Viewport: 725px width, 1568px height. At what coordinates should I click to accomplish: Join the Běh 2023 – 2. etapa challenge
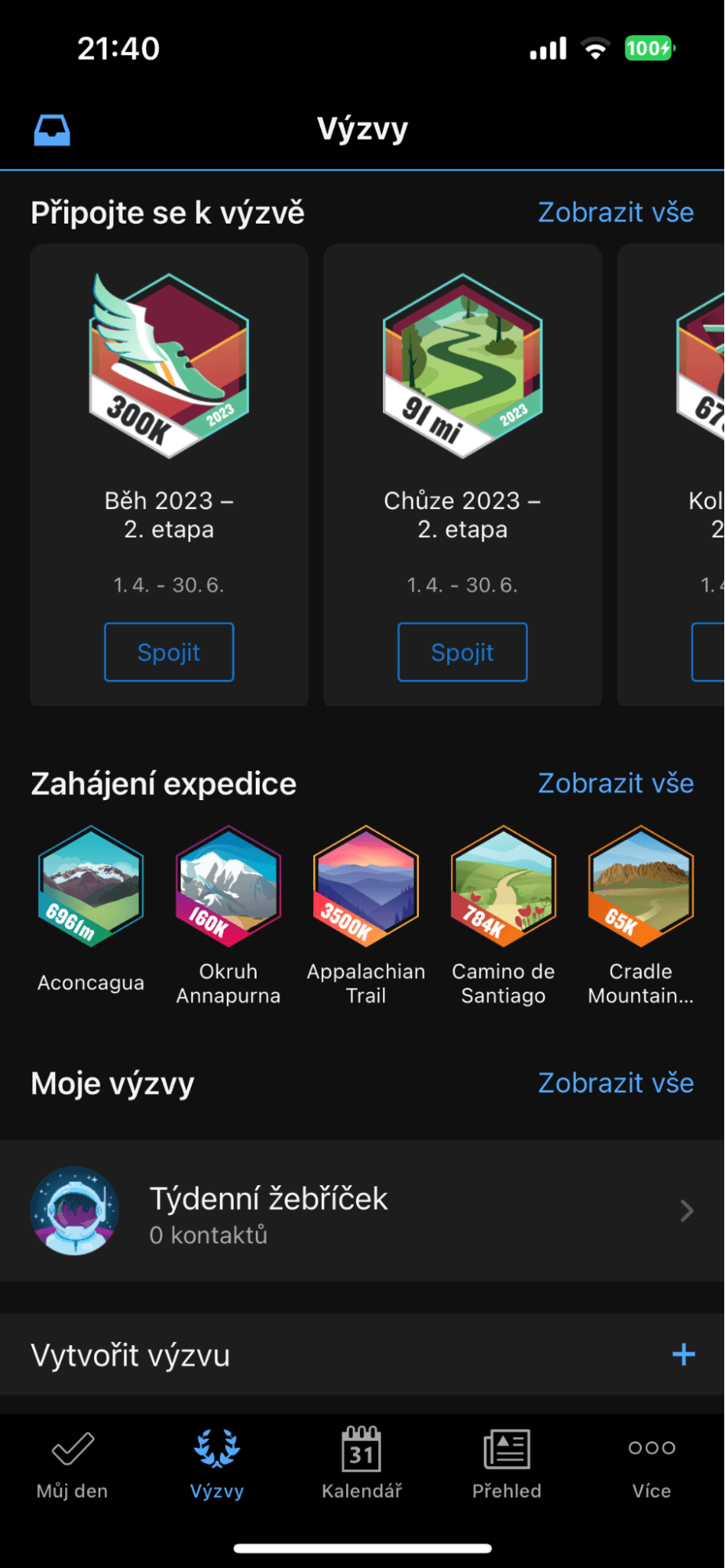point(169,652)
